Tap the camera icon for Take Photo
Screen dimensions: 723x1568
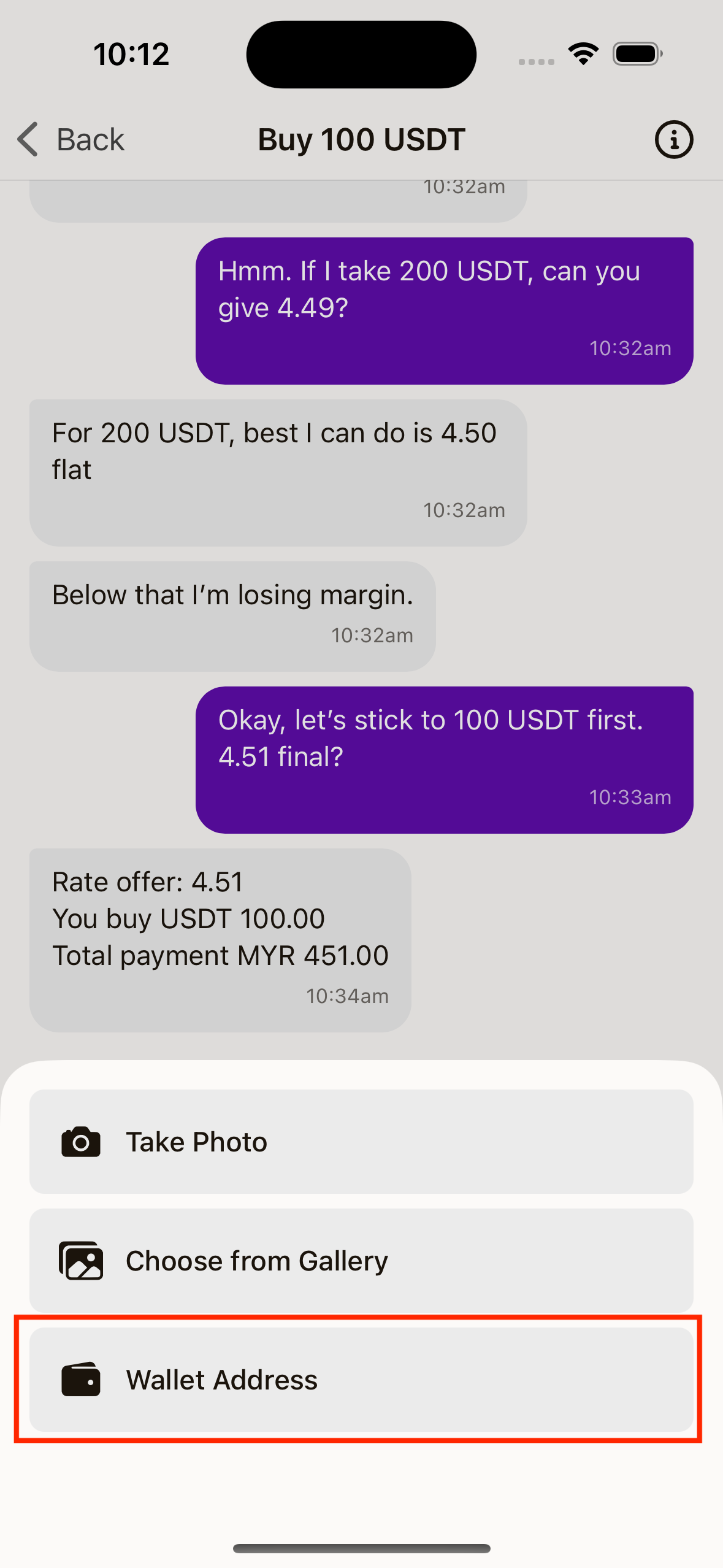(x=80, y=1141)
